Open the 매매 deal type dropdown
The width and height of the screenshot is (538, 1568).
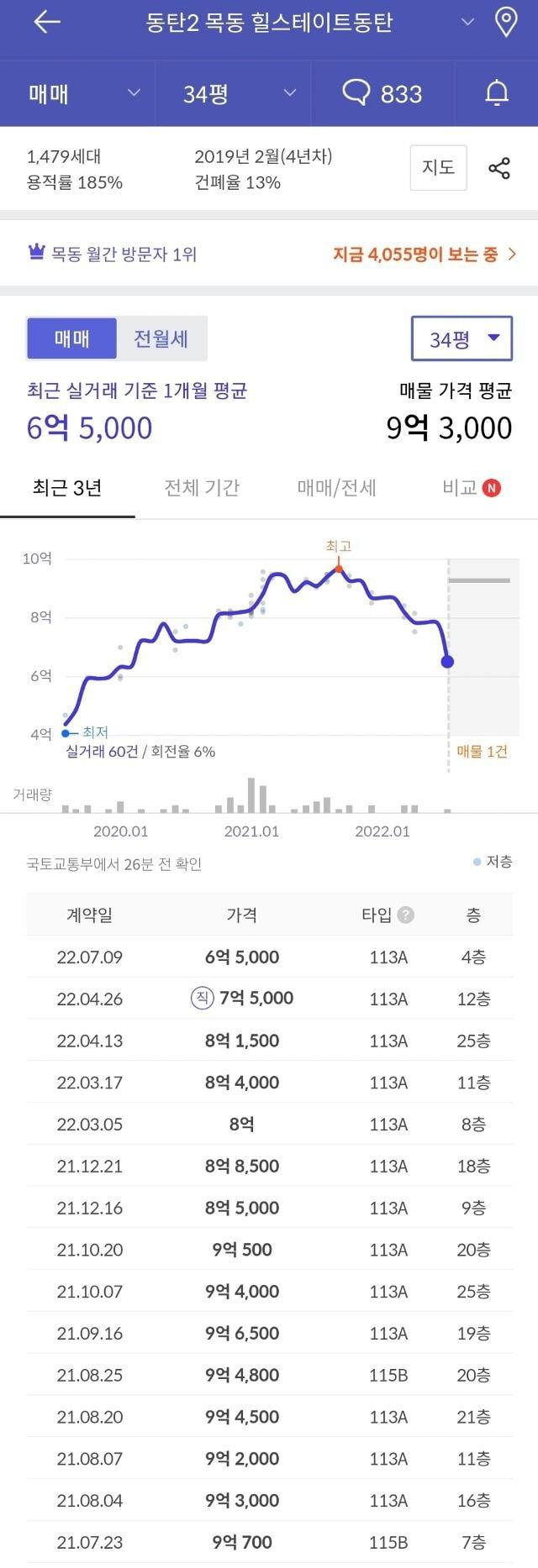coord(84,93)
